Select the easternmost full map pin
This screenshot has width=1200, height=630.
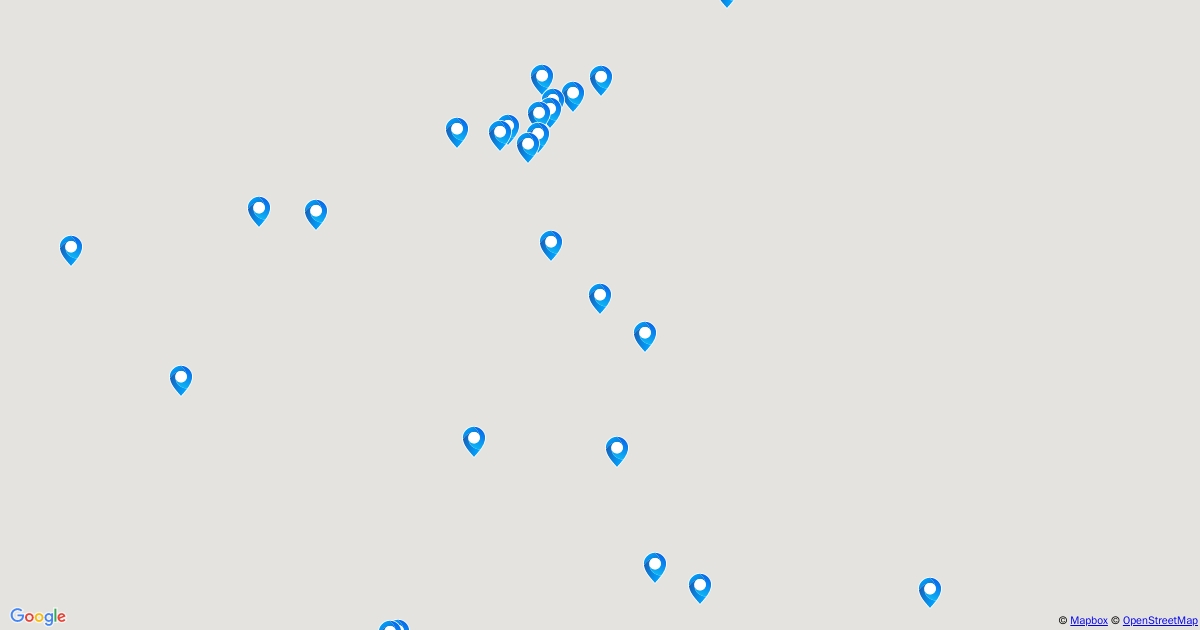(930, 591)
